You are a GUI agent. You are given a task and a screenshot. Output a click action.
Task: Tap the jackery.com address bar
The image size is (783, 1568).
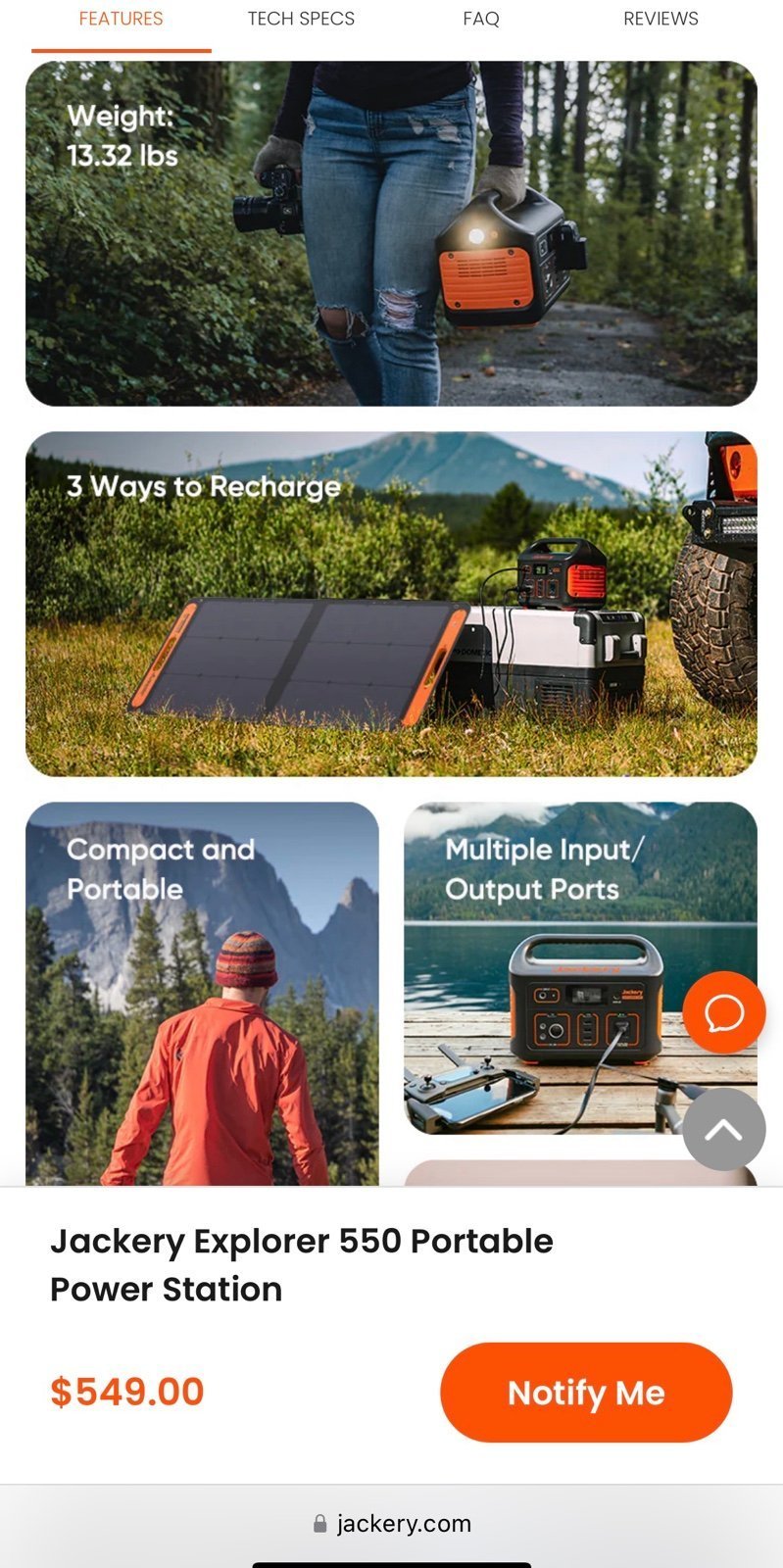pyautogui.click(x=392, y=1524)
